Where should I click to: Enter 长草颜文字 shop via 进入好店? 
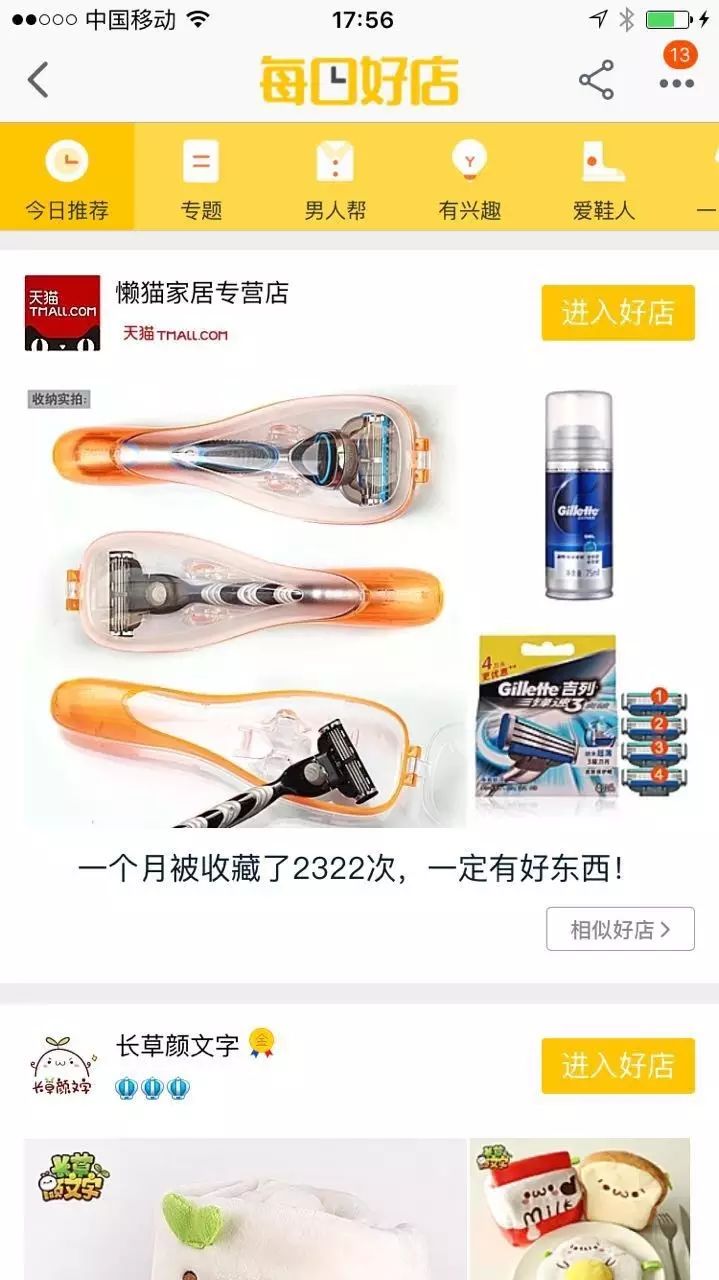tap(617, 1065)
